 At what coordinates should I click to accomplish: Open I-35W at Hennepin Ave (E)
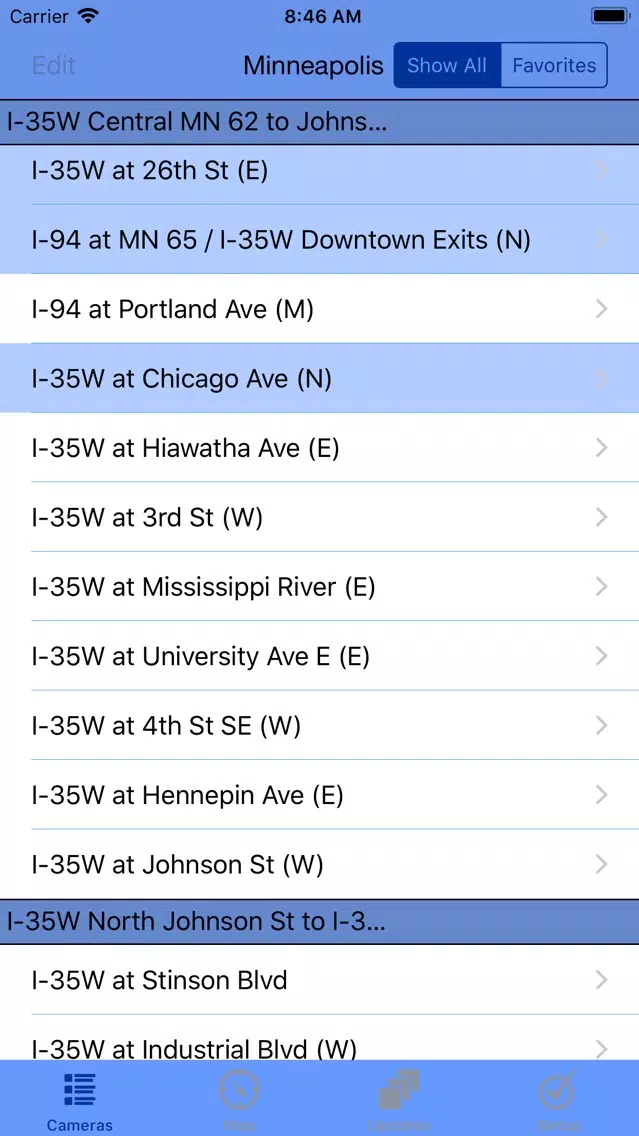(x=320, y=795)
